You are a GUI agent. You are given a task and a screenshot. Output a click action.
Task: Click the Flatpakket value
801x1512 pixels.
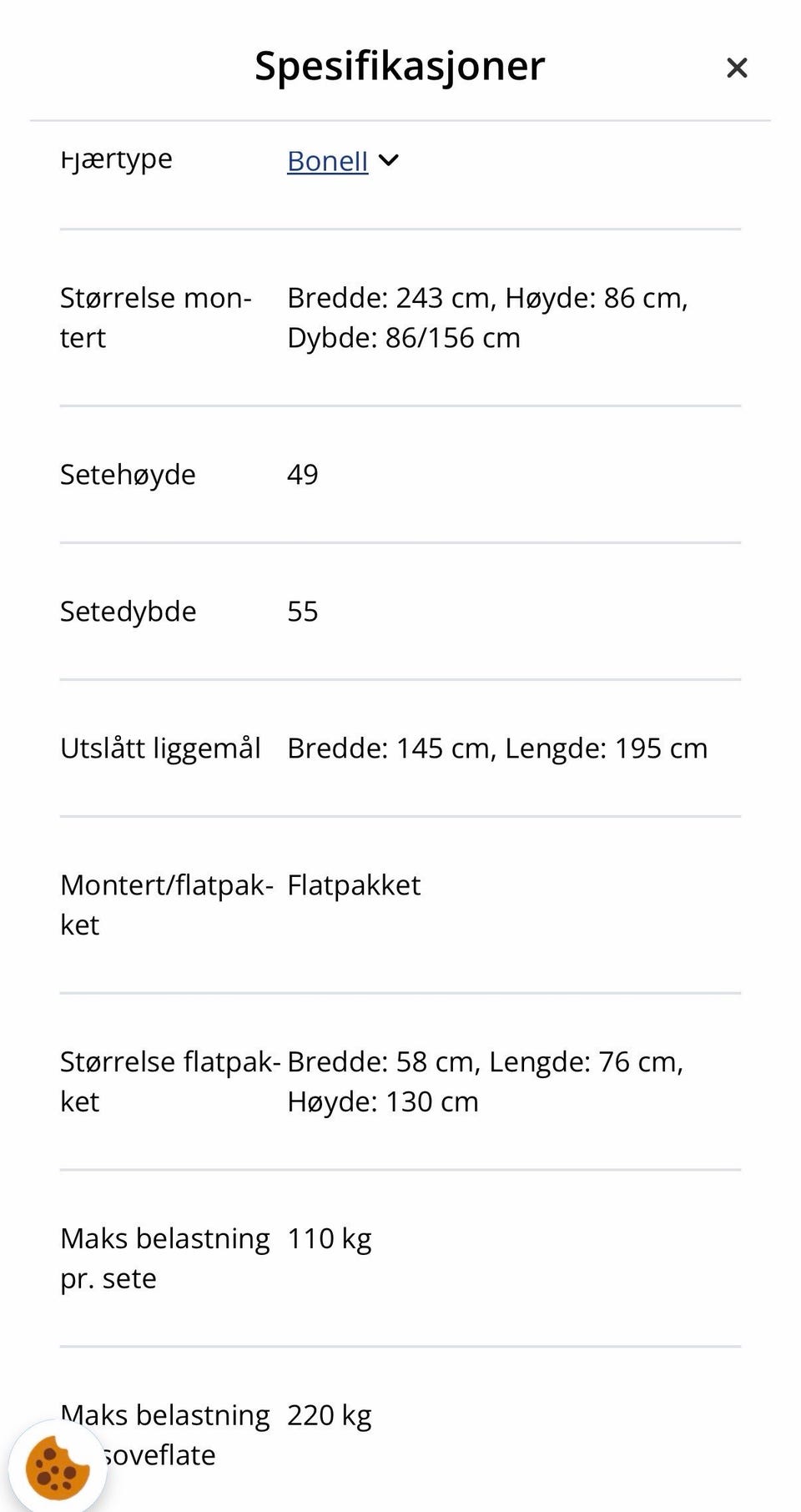coord(354,885)
